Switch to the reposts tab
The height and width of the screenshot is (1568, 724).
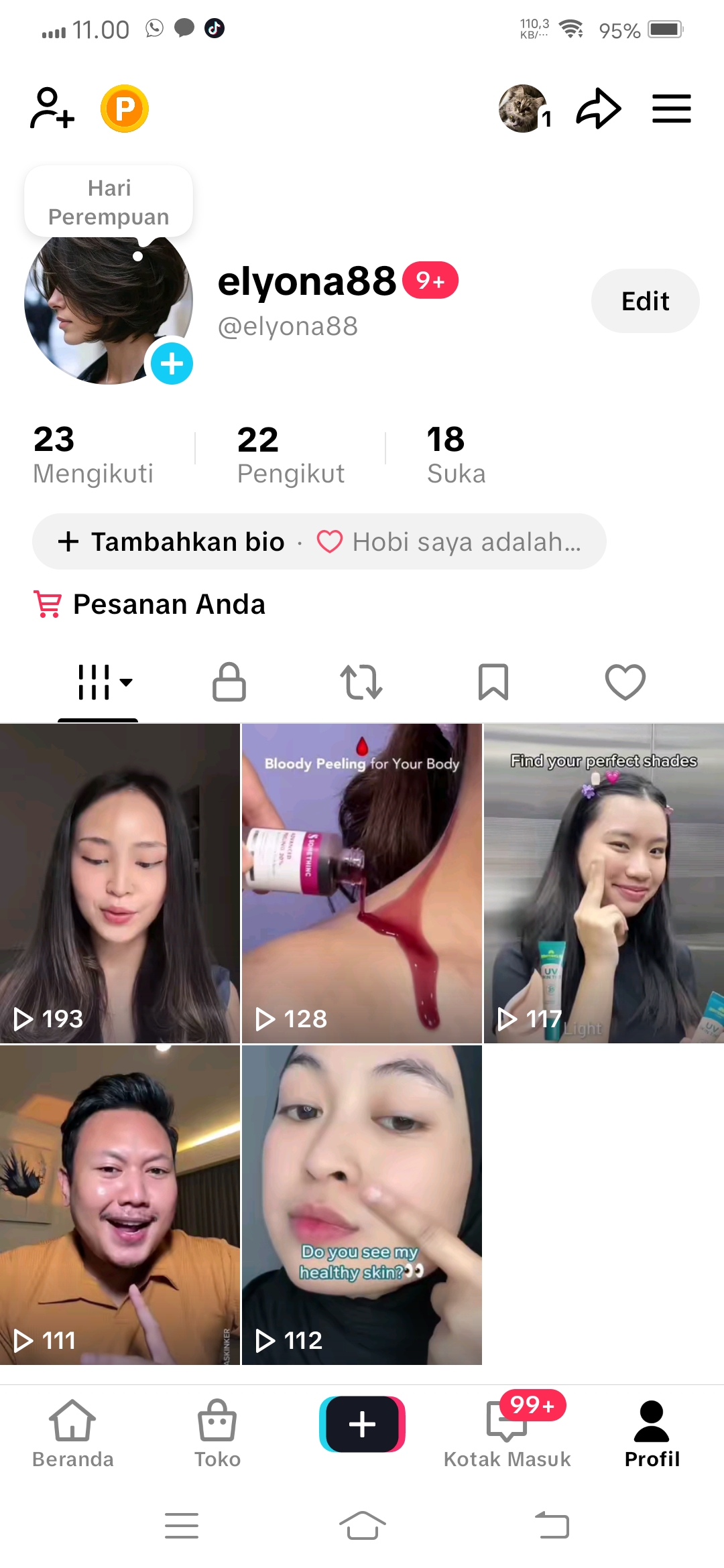pos(361,682)
